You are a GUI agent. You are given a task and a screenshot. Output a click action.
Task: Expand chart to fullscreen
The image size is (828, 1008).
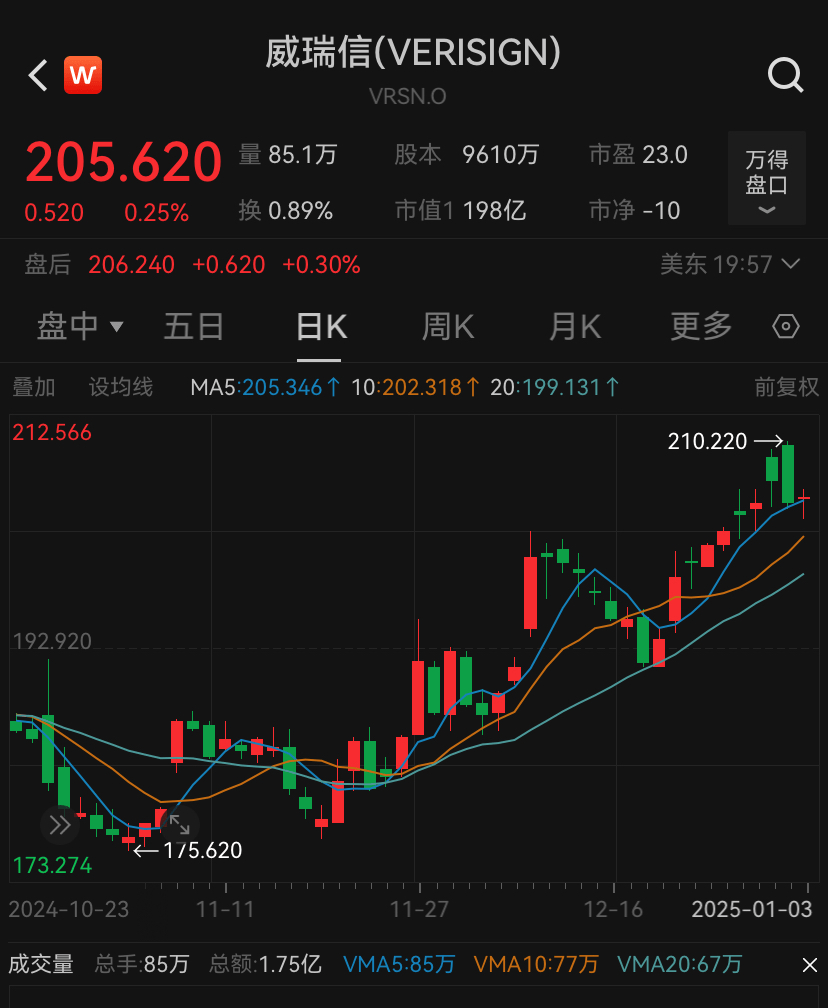coord(180,825)
